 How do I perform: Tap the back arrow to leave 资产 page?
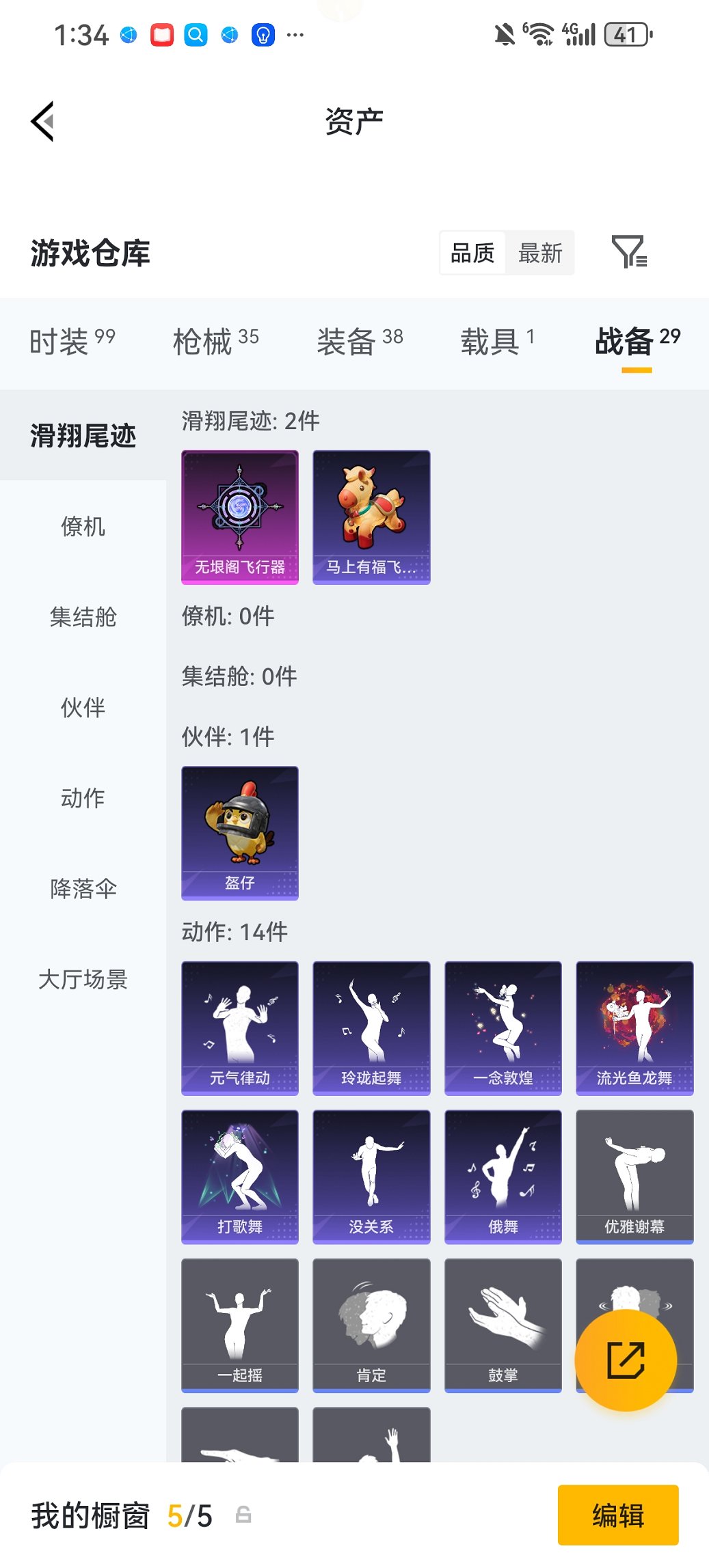[x=42, y=121]
